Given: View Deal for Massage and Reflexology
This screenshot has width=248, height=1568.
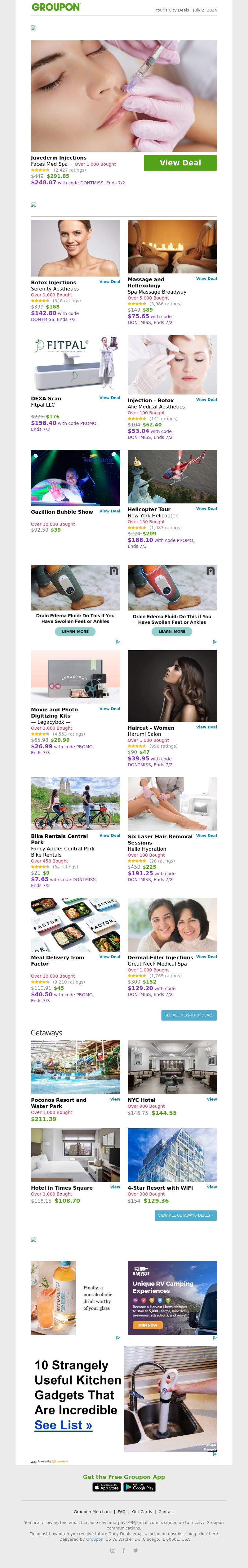Looking at the screenshot, I should 206,279.
